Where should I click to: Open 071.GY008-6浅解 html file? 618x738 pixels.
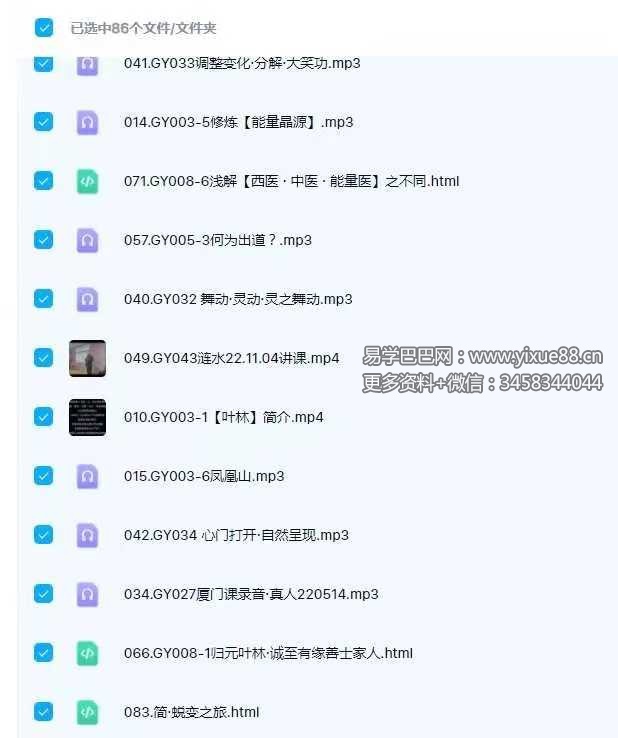[x=291, y=181]
